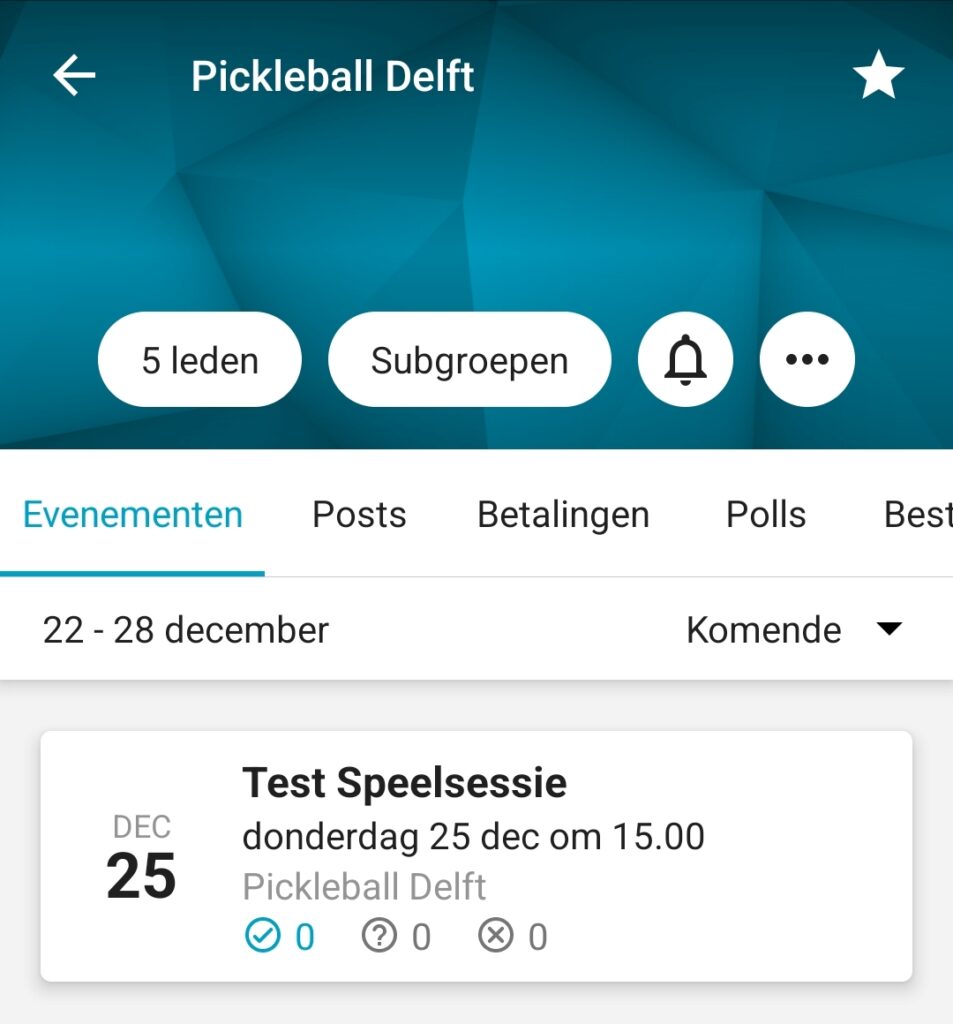Select the Evenementen tab
Viewport: 953px width, 1024px height.
pos(133,515)
